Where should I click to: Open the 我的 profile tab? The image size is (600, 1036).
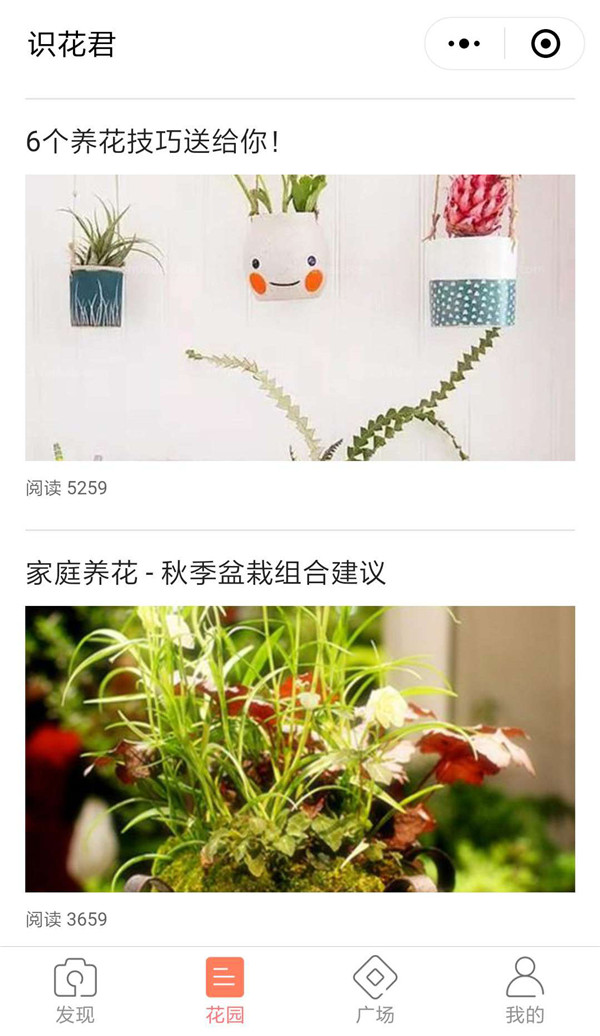click(x=524, y=990)
